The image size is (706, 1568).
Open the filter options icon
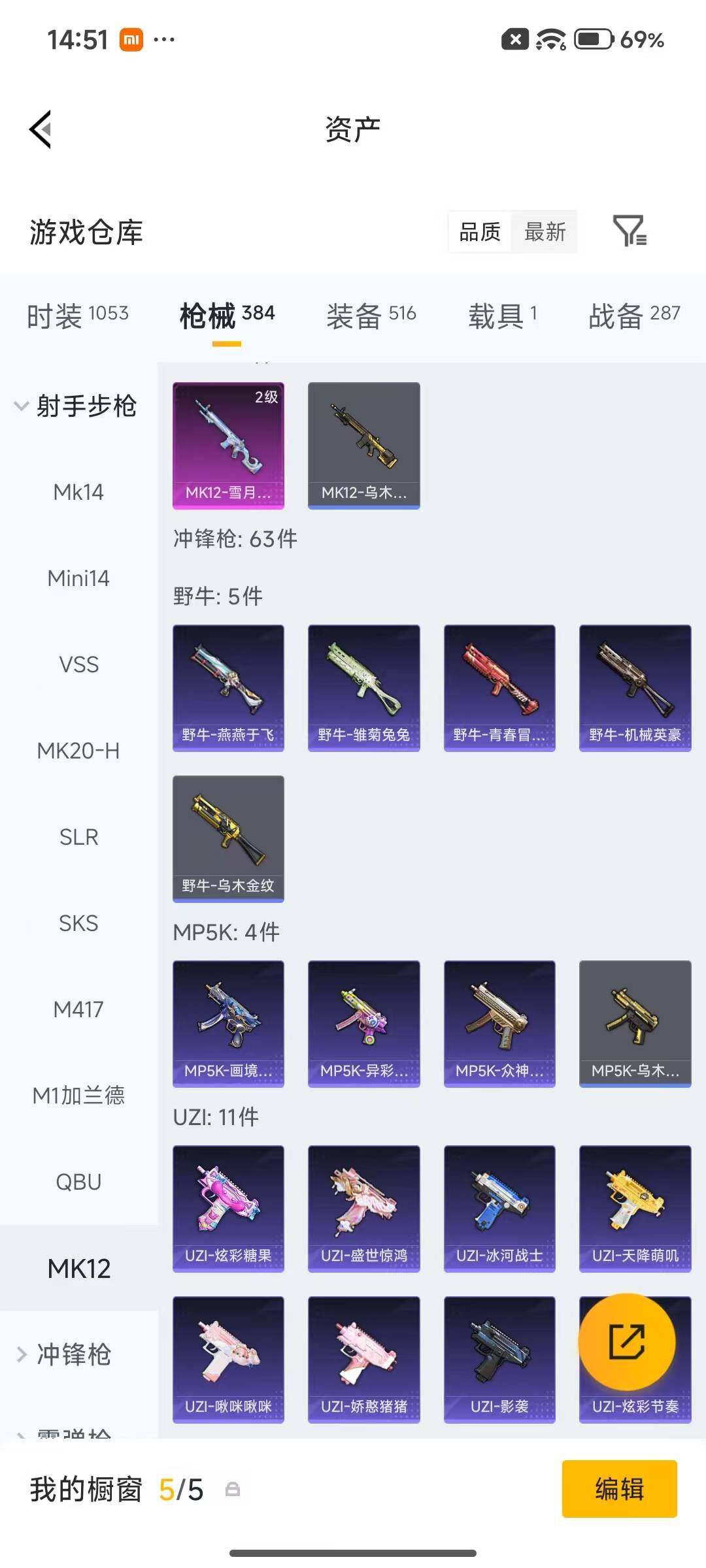630,231
